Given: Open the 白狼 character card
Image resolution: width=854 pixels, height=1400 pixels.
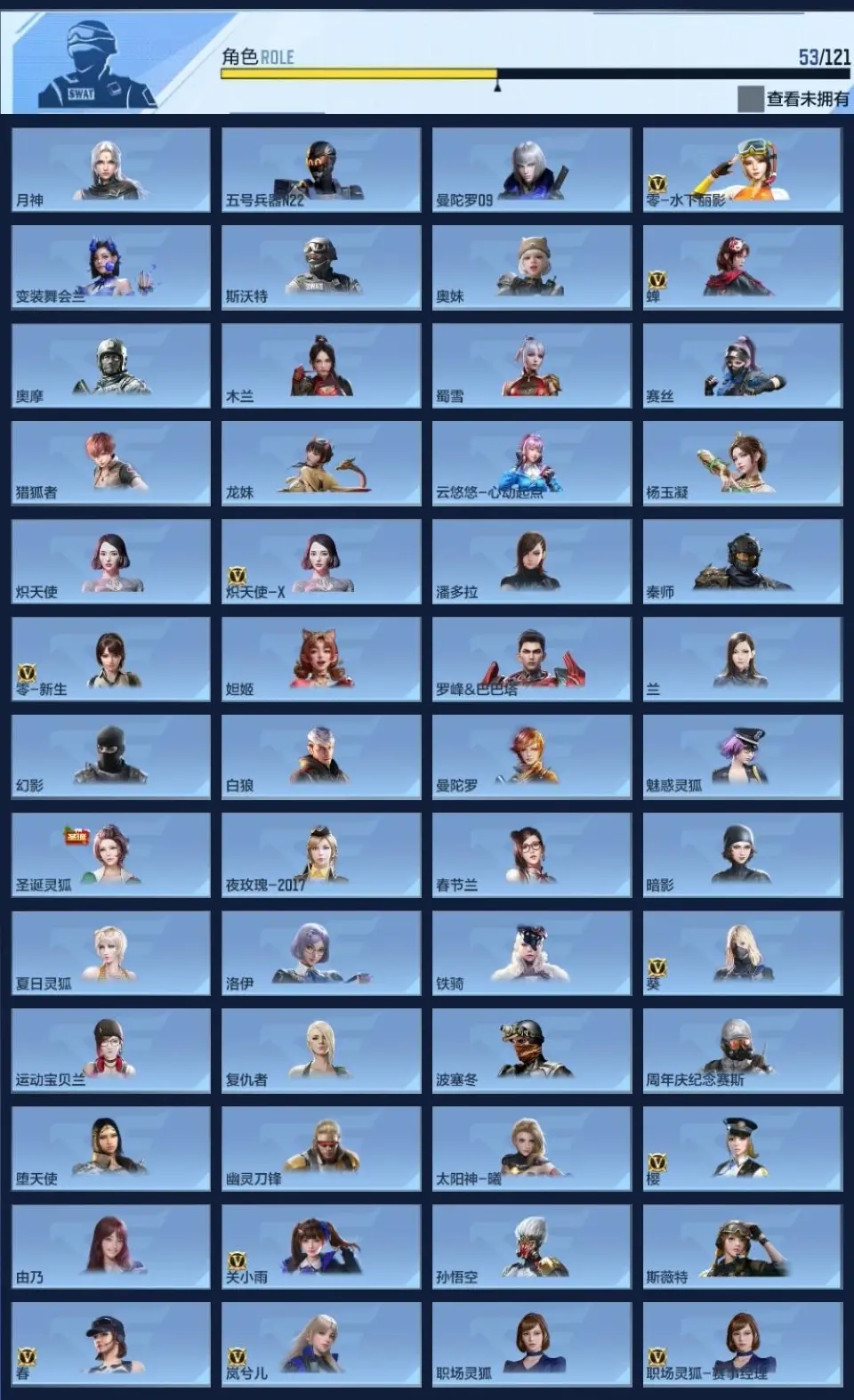Looking at the screenshot, I should 321,757.
